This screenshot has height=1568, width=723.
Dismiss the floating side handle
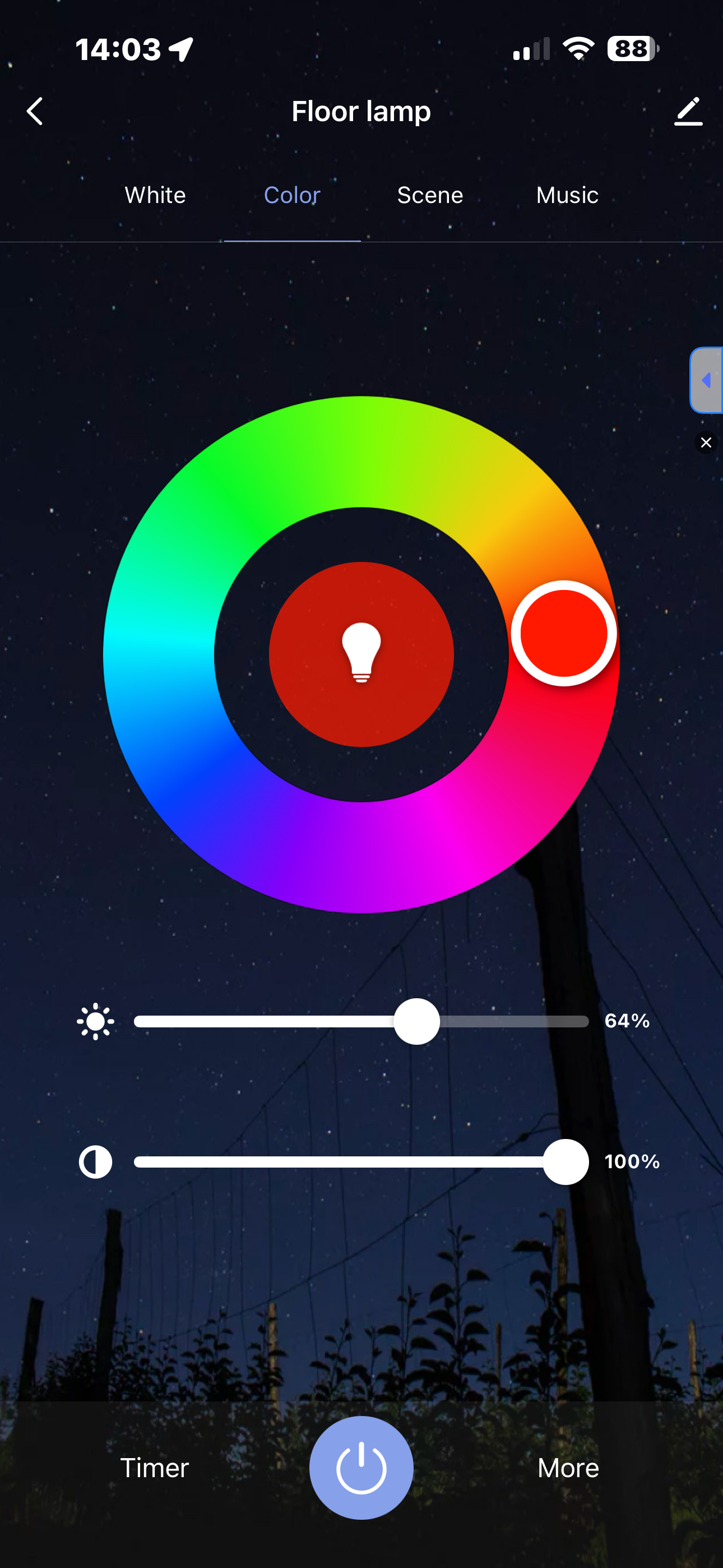(x=706, y=442)
